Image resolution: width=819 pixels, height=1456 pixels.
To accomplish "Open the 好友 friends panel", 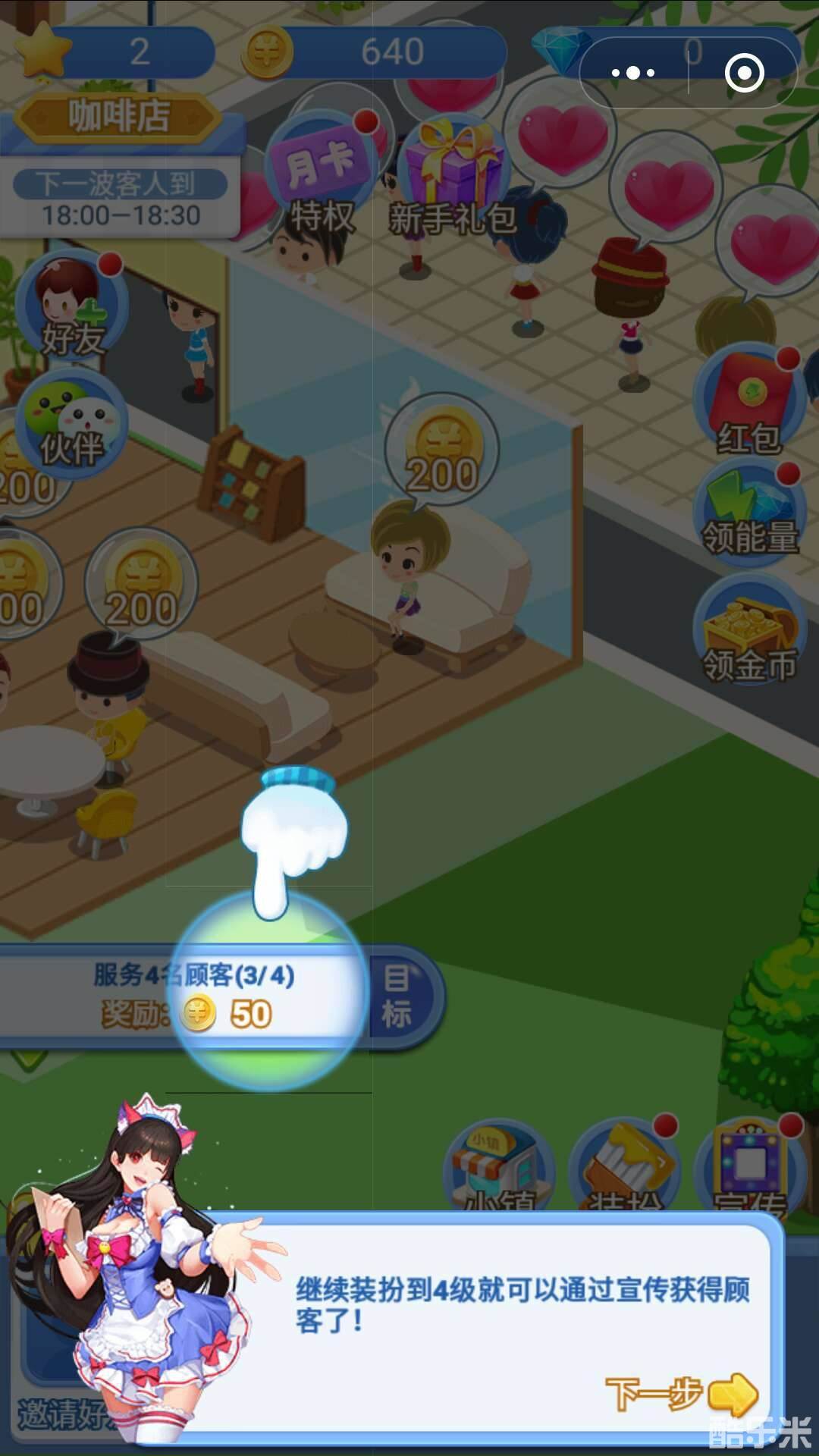I will [71, 307].
